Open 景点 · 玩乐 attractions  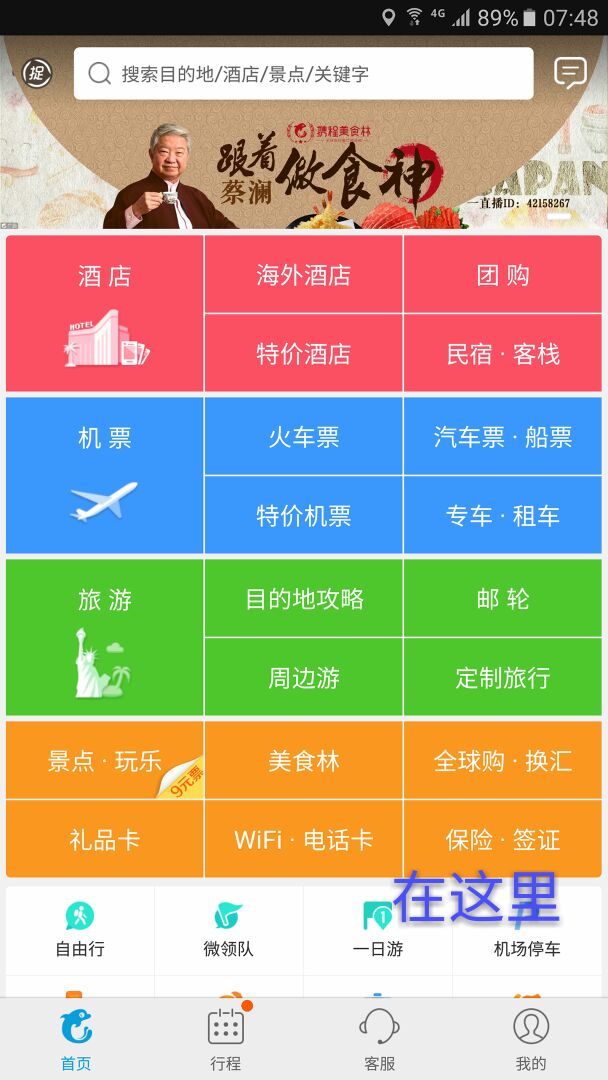click(x=105, y=761)
